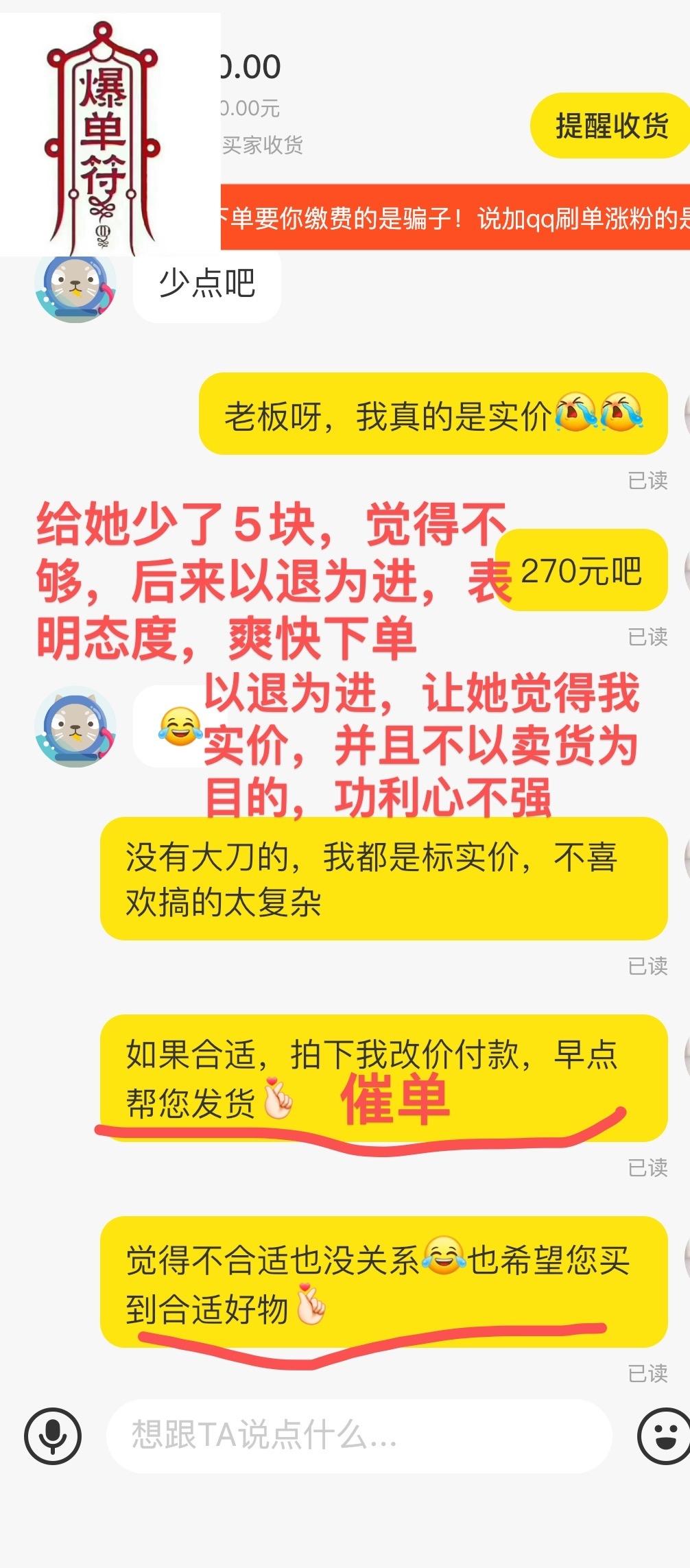The width and height of the screenshot is (690, 1568).
Task: Tap the 买家收货 order status text
Action: (264, 144)
